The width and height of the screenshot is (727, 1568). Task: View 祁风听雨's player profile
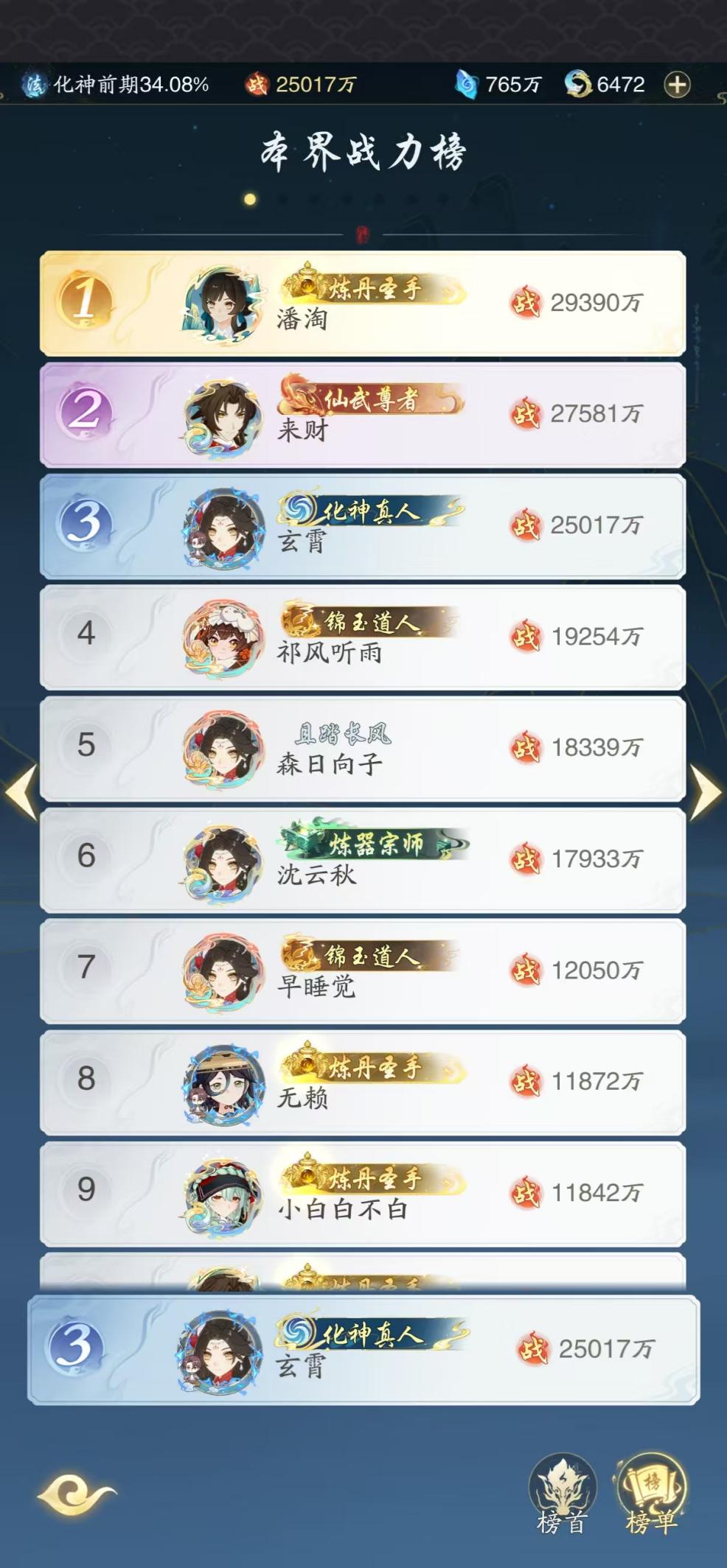click(x=363, y=637)
